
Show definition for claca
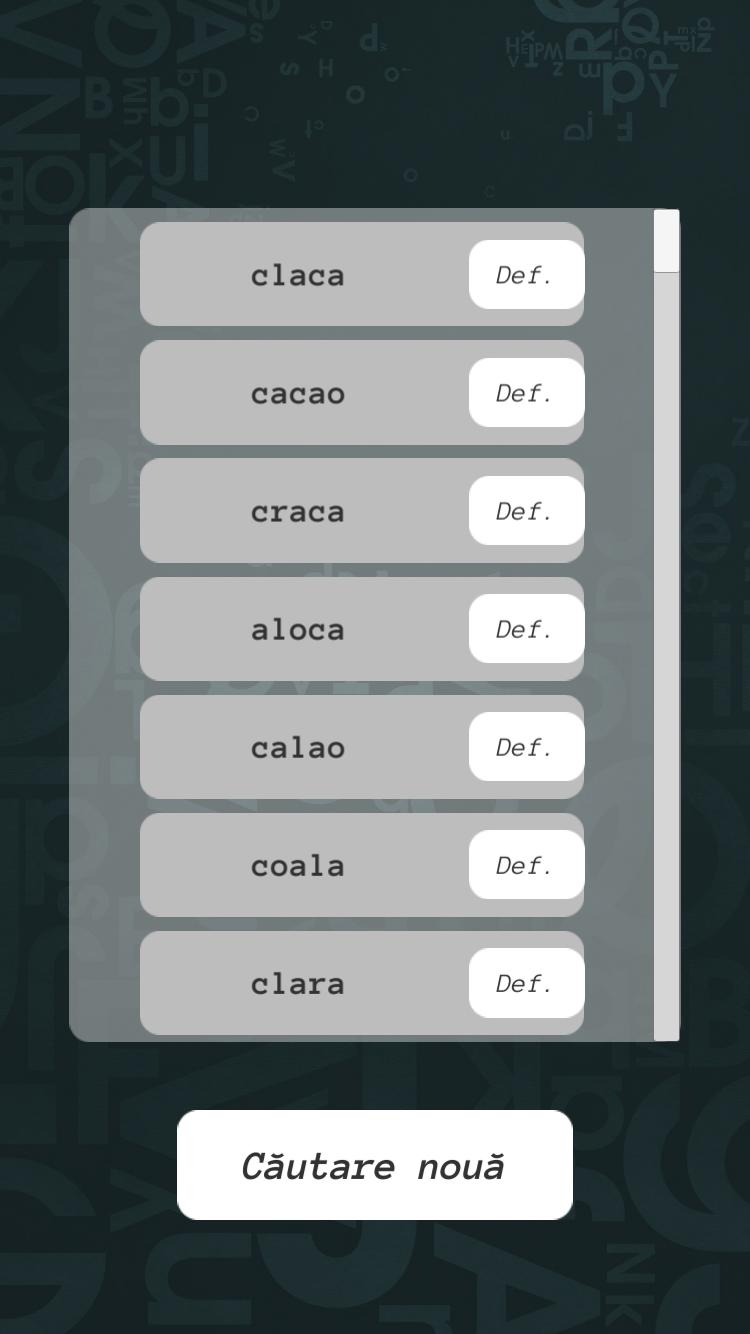point(526,275)
